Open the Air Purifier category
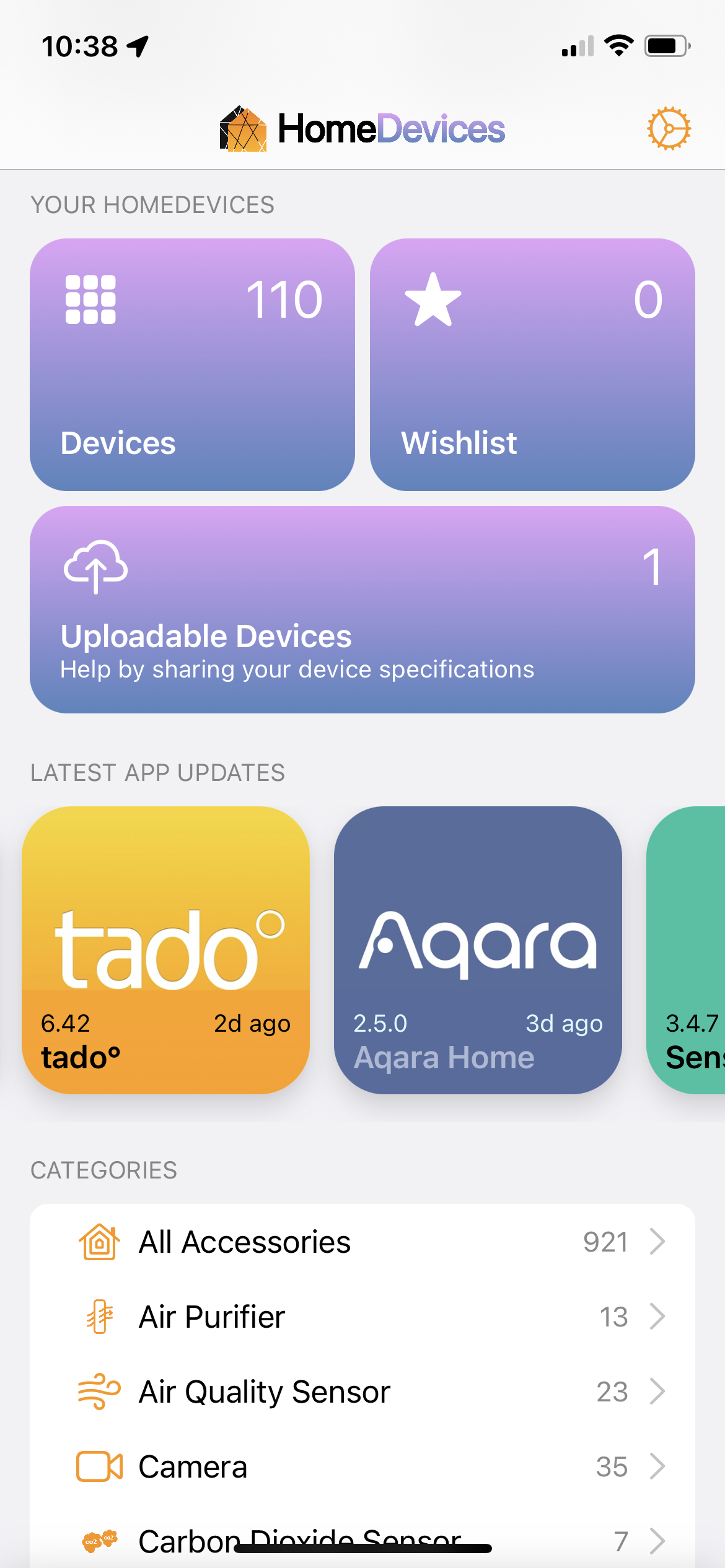 pyautogui.click(x=362, y=1317)
